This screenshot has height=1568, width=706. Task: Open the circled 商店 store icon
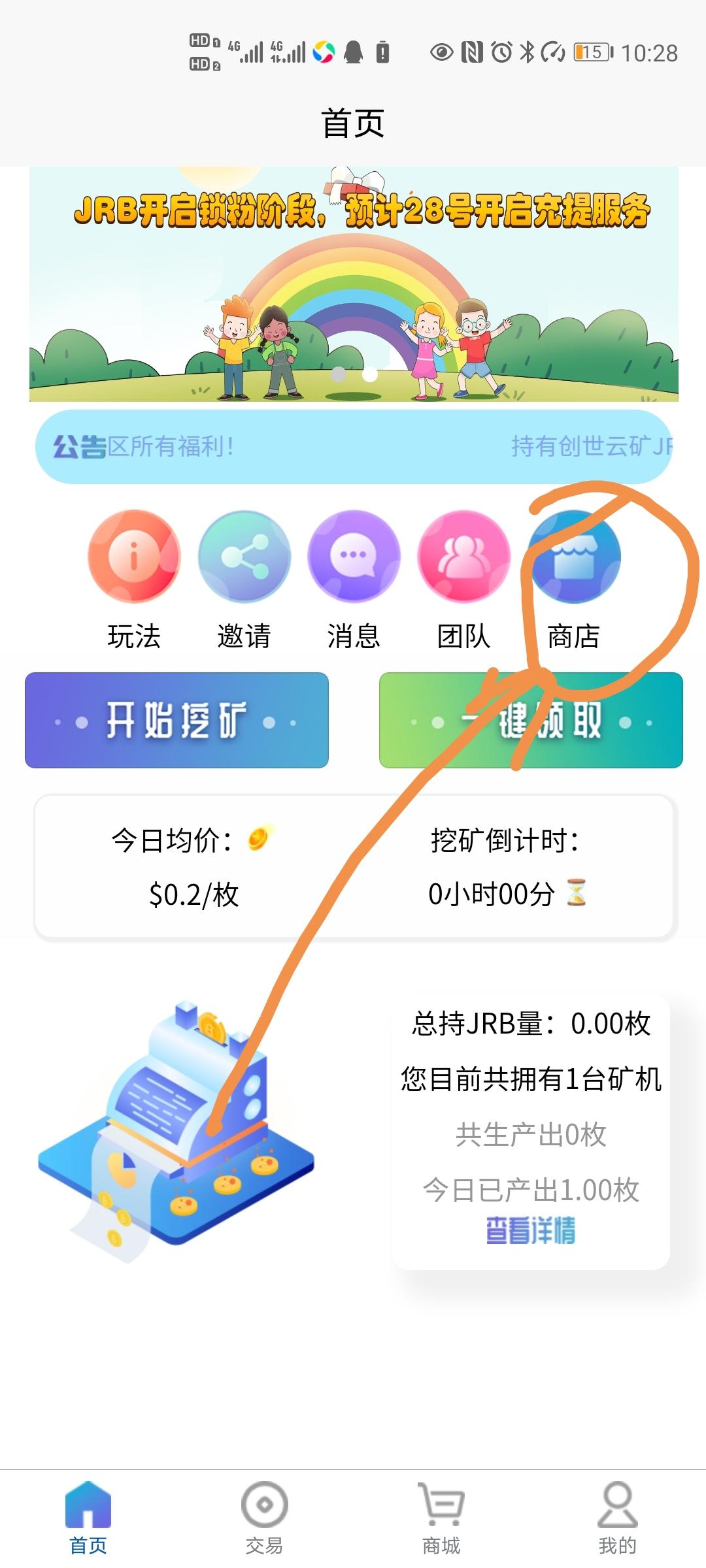(x=574, y=556)
